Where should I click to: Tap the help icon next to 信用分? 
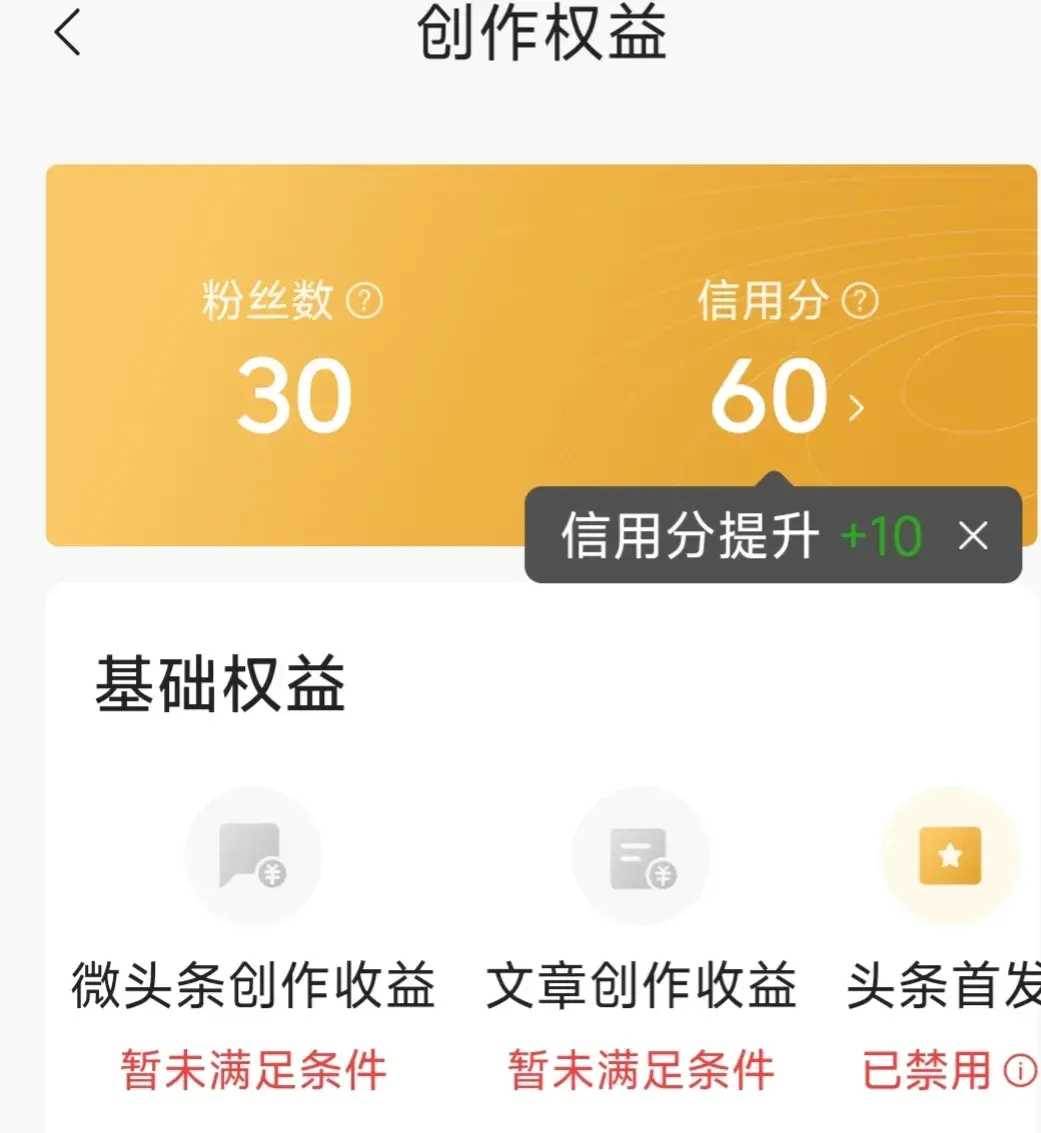859,301
